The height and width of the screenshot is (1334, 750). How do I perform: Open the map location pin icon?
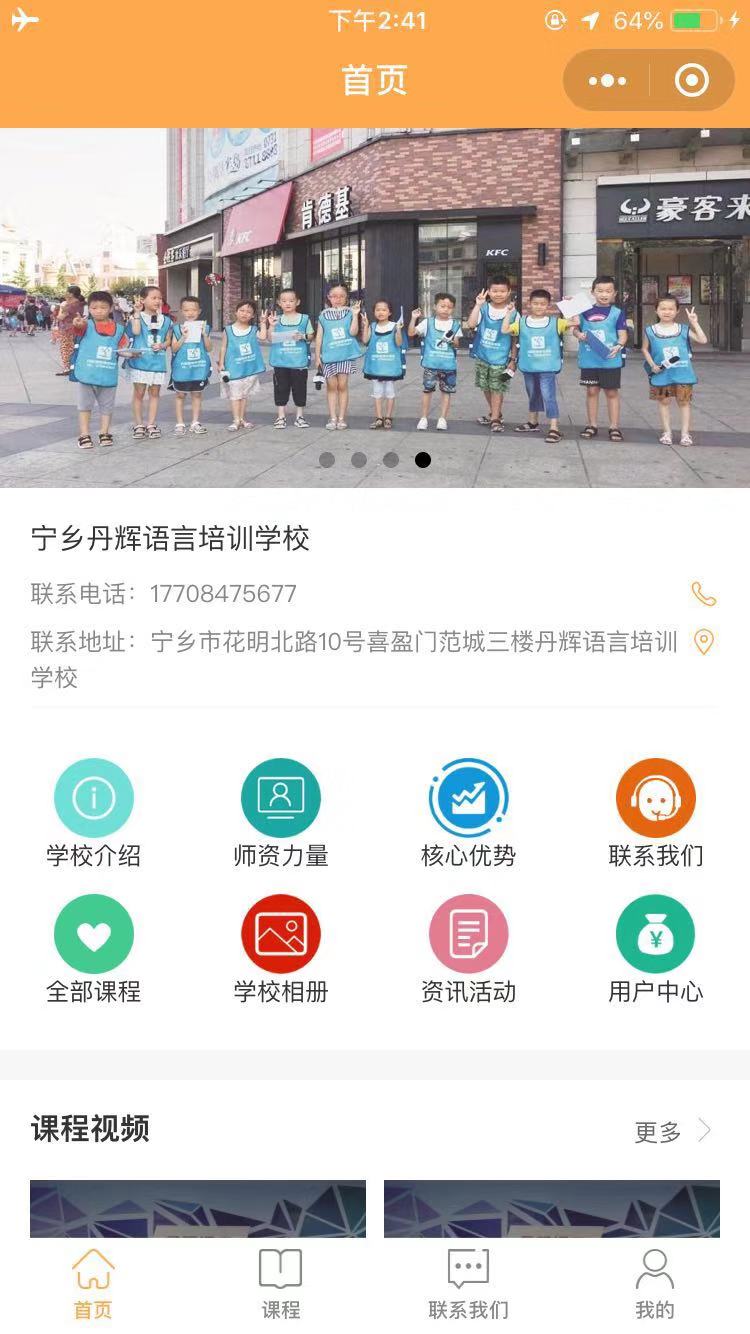click(704, 642)
